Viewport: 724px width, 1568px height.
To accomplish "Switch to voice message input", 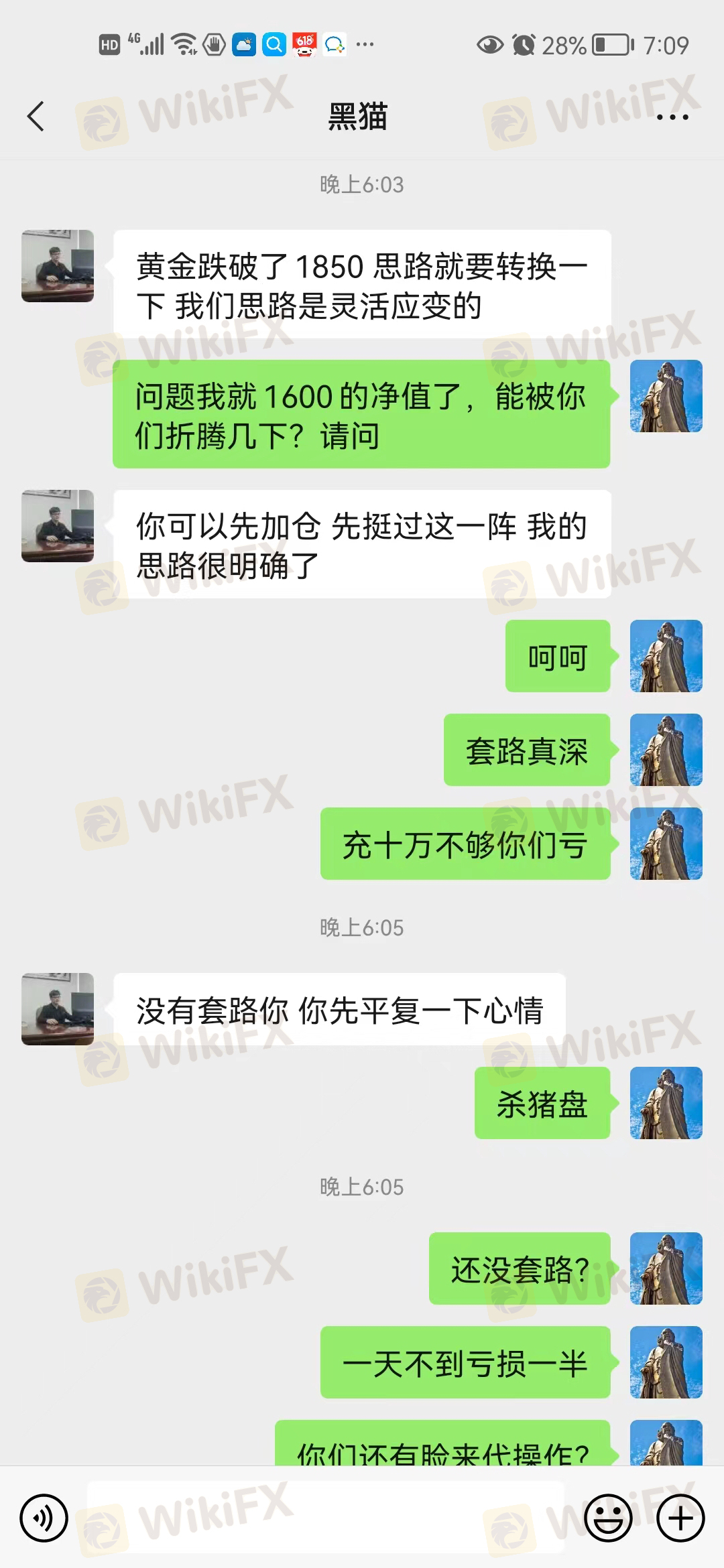I will pos(44,1518).
